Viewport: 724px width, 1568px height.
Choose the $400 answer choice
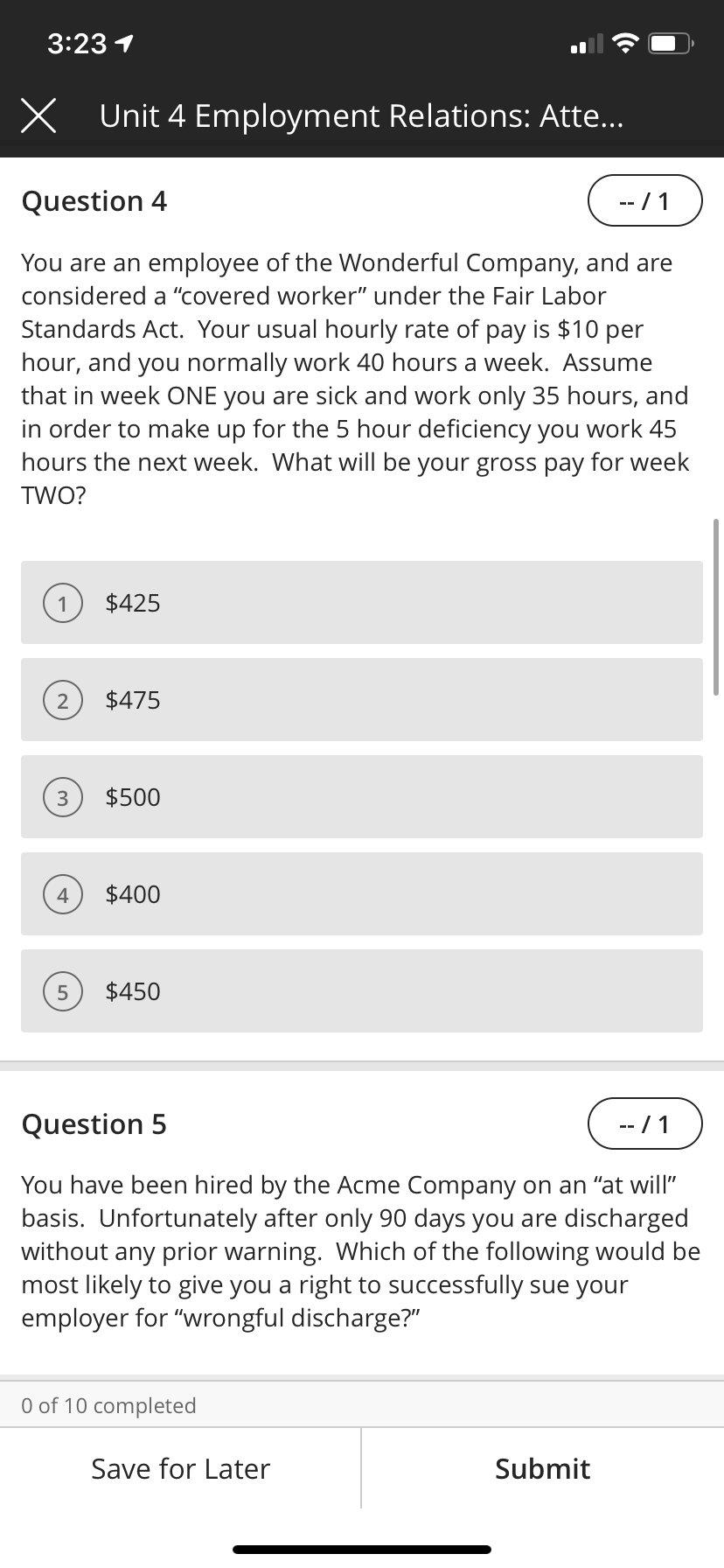361,893
